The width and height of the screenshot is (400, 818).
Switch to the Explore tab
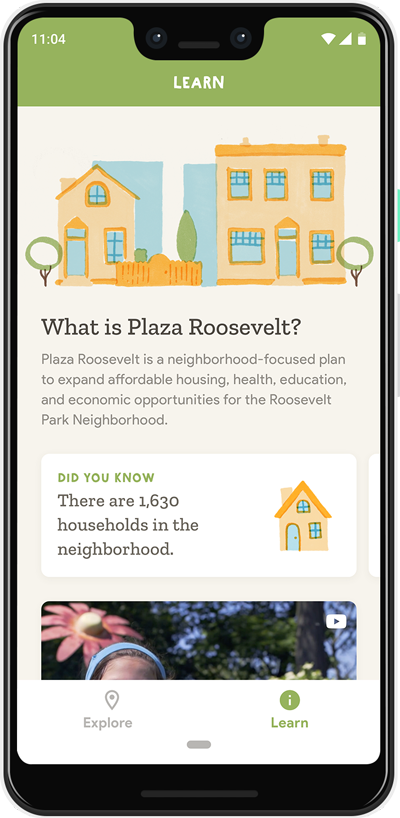(x=108, y=709)
